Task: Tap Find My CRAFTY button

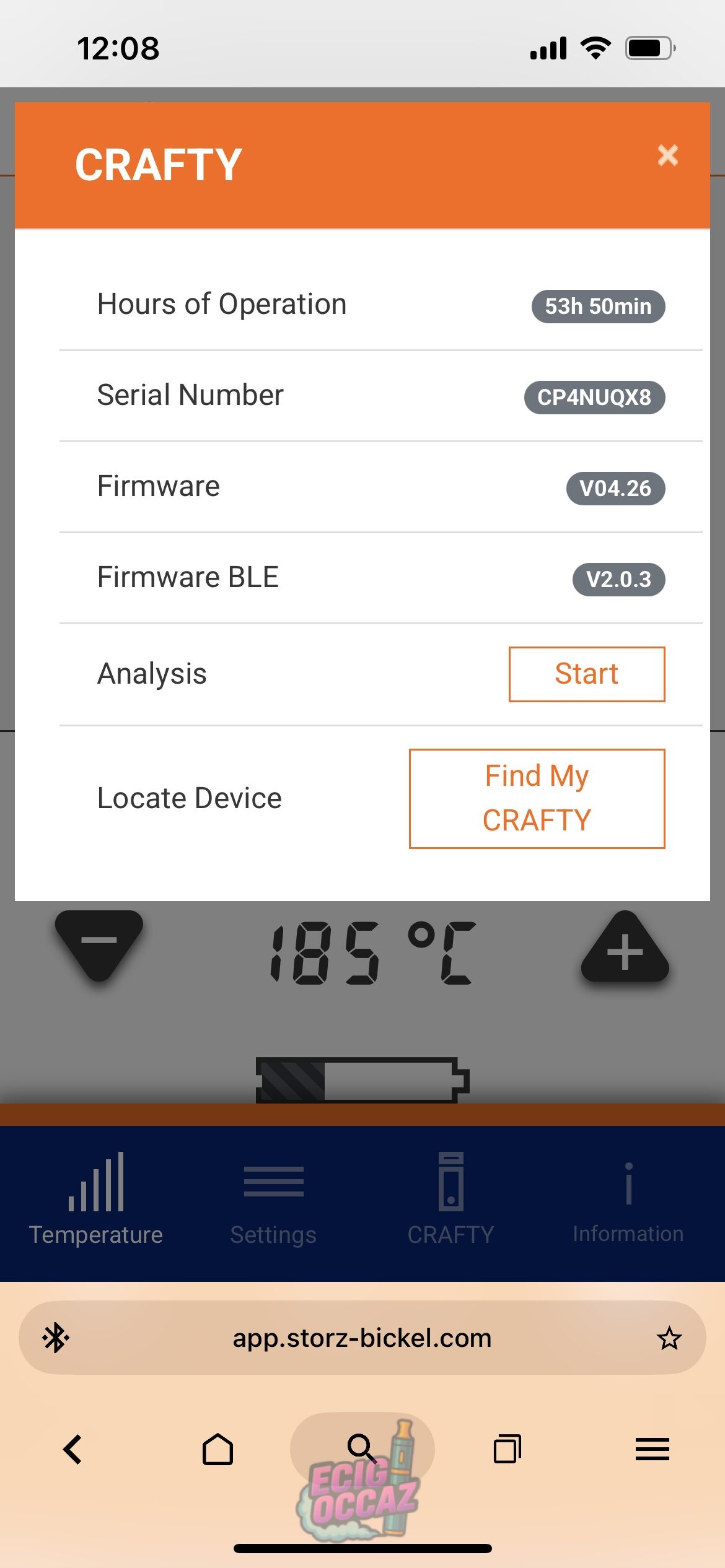Action: click(537, 798)
